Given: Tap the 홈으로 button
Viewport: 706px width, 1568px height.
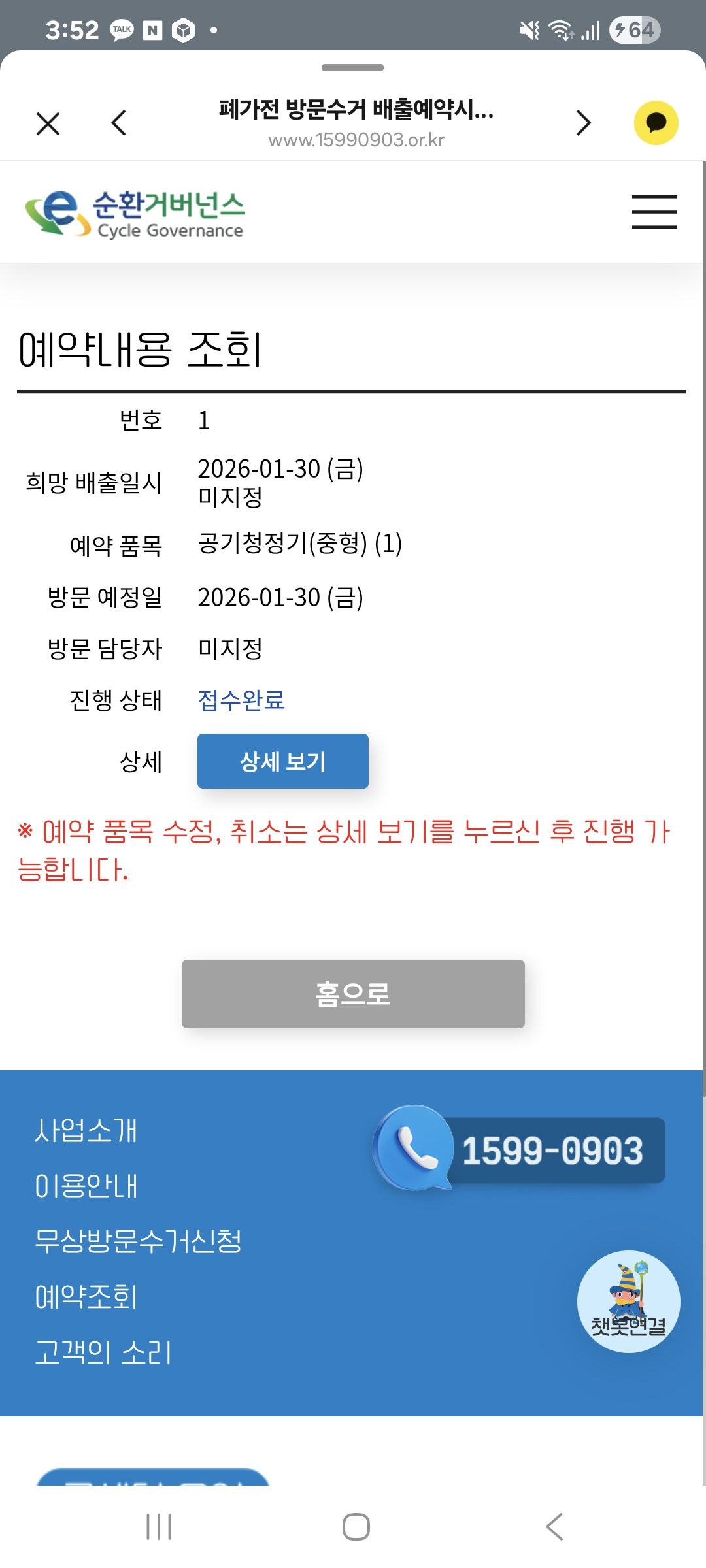Looking at the screenshot, I should coord(353,994).
